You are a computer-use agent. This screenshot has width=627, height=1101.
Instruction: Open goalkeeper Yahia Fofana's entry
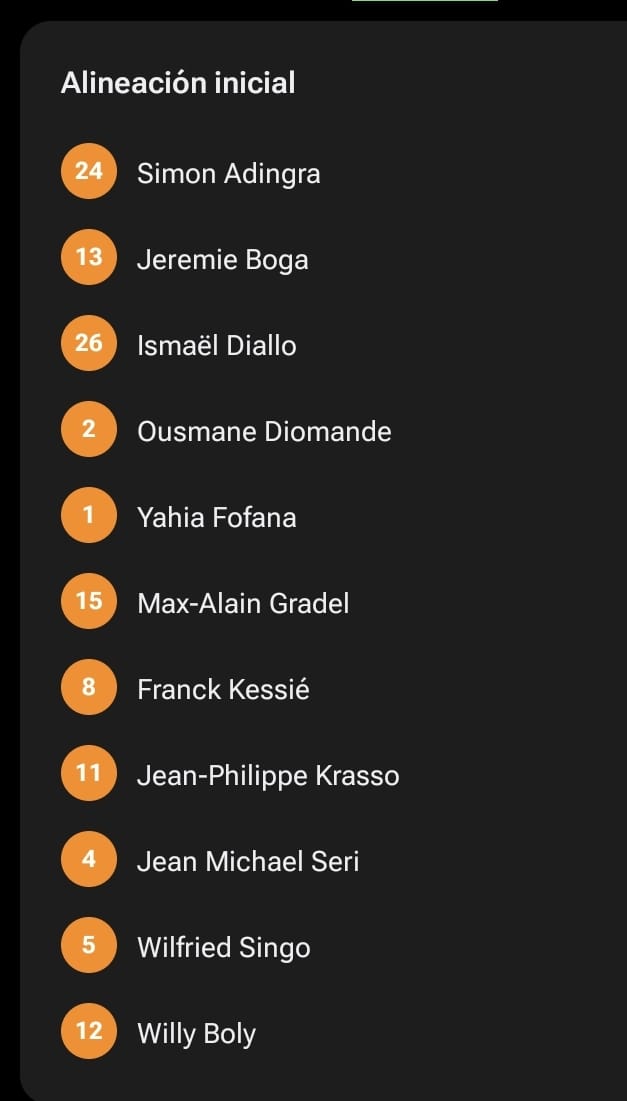coord(216,517)
